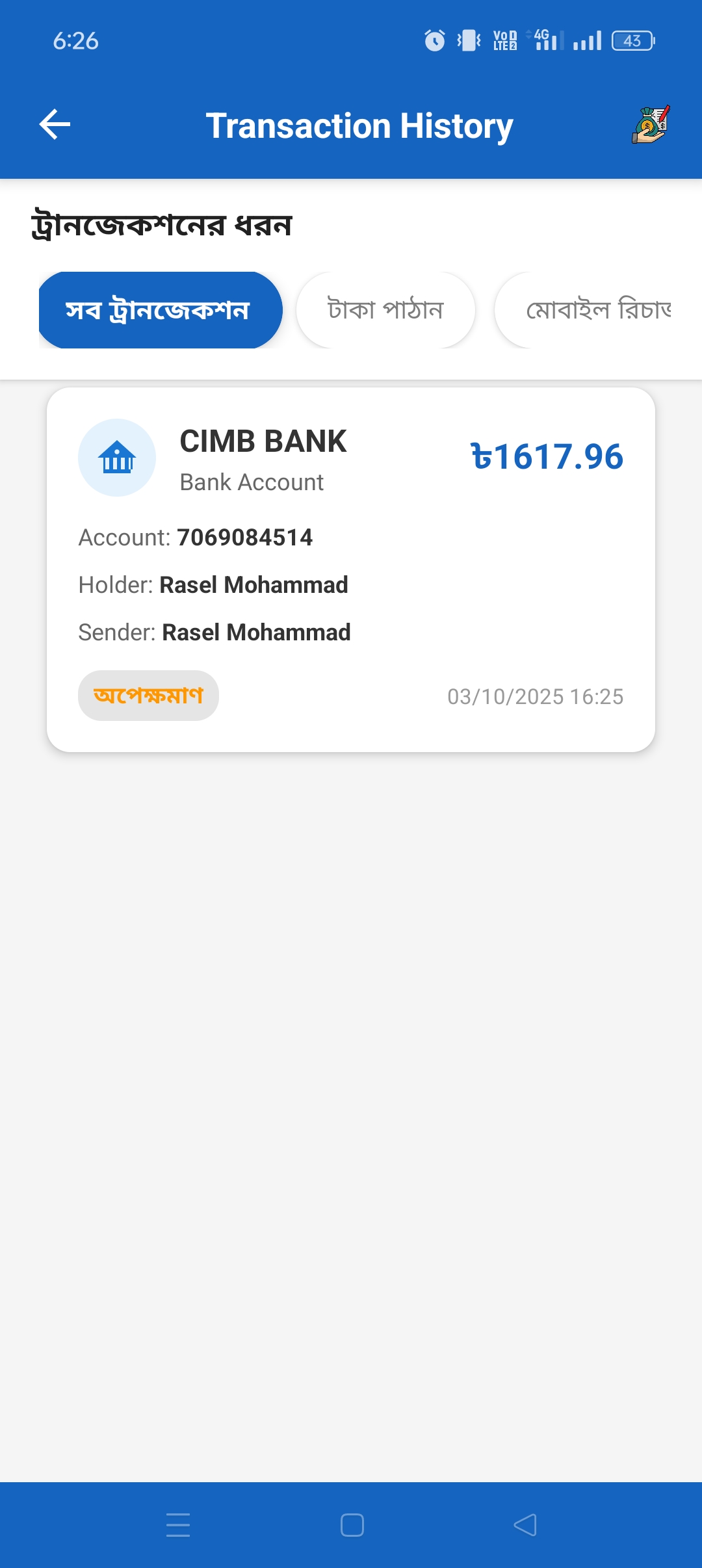Open the CIMB BANK transaction card

[x=351, y=569]
